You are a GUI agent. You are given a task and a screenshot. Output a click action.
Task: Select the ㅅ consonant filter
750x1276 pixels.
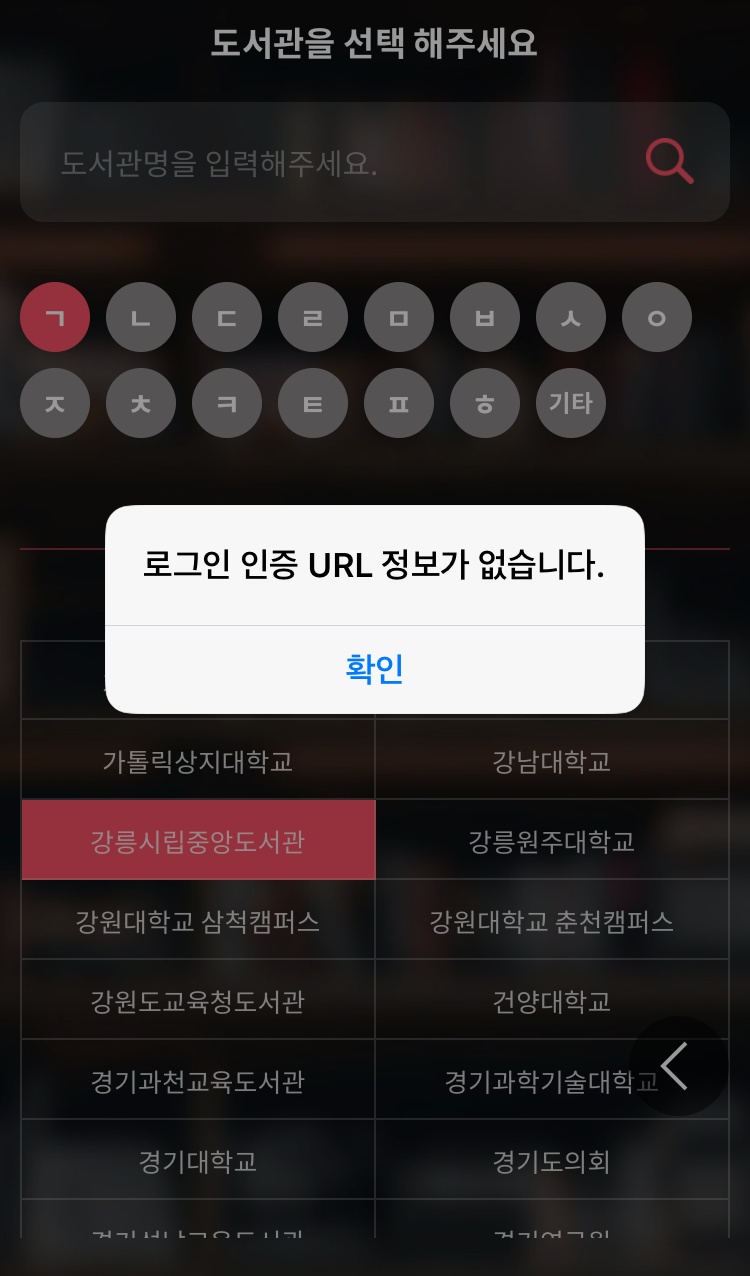pos(571,317)
